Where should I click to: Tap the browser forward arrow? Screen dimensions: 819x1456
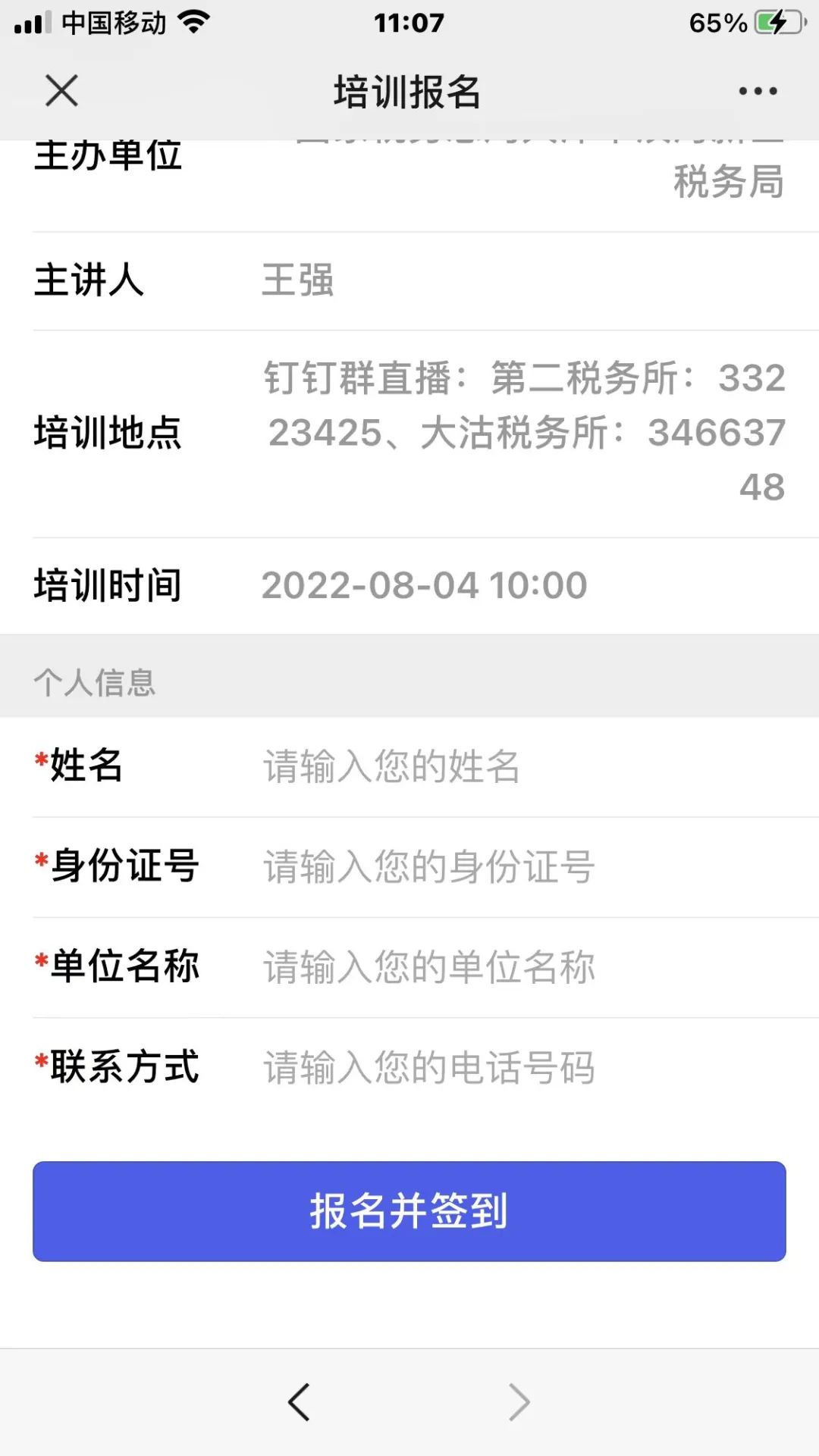tap(519, 1402)
